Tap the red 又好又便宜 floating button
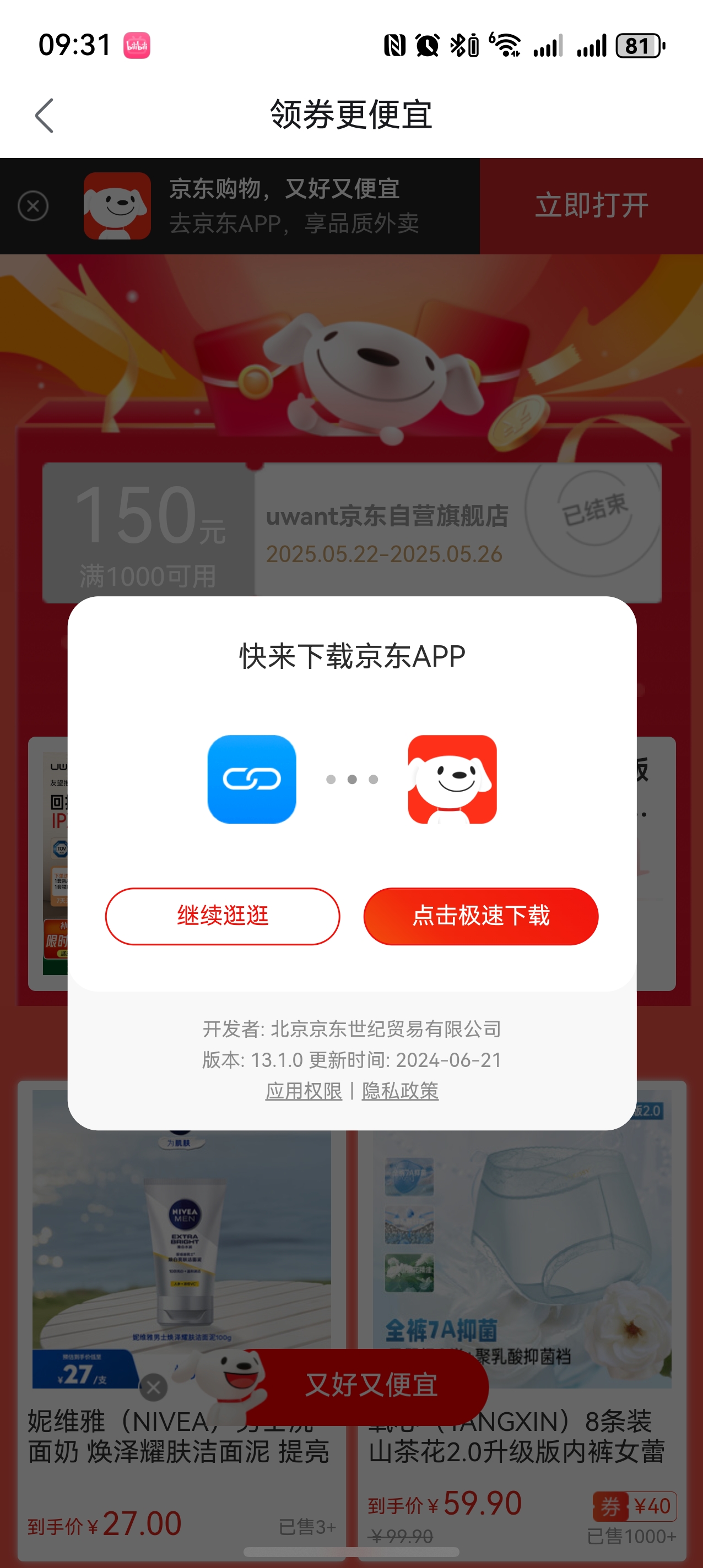Image resolution: width=703 pixels, height=1568 pixels. 371,1385
